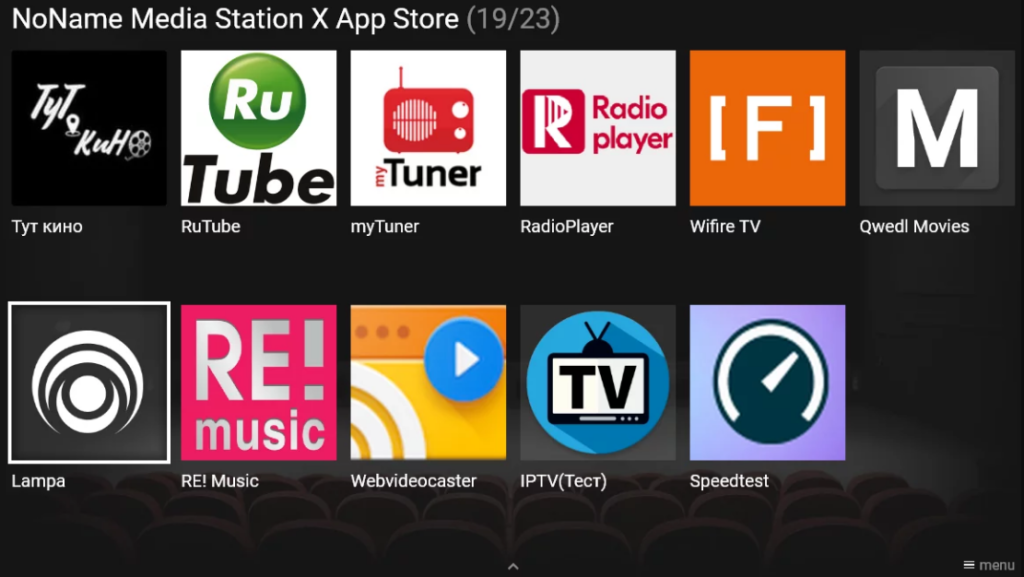Select the Webvideocaster app
The image size is (1024, 577).
pos(428,383)
